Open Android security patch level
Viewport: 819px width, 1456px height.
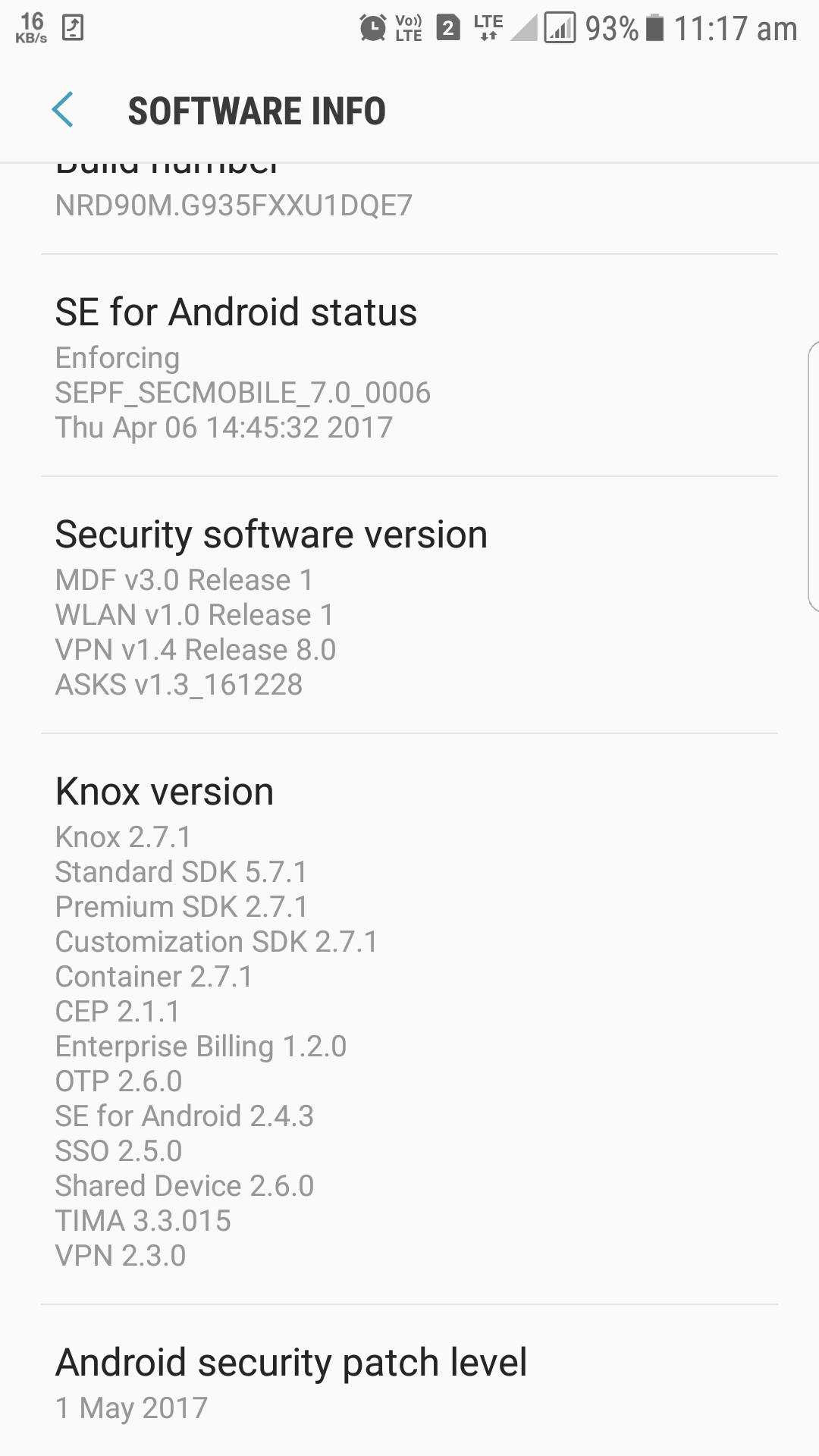click(x=409, y=1382)
